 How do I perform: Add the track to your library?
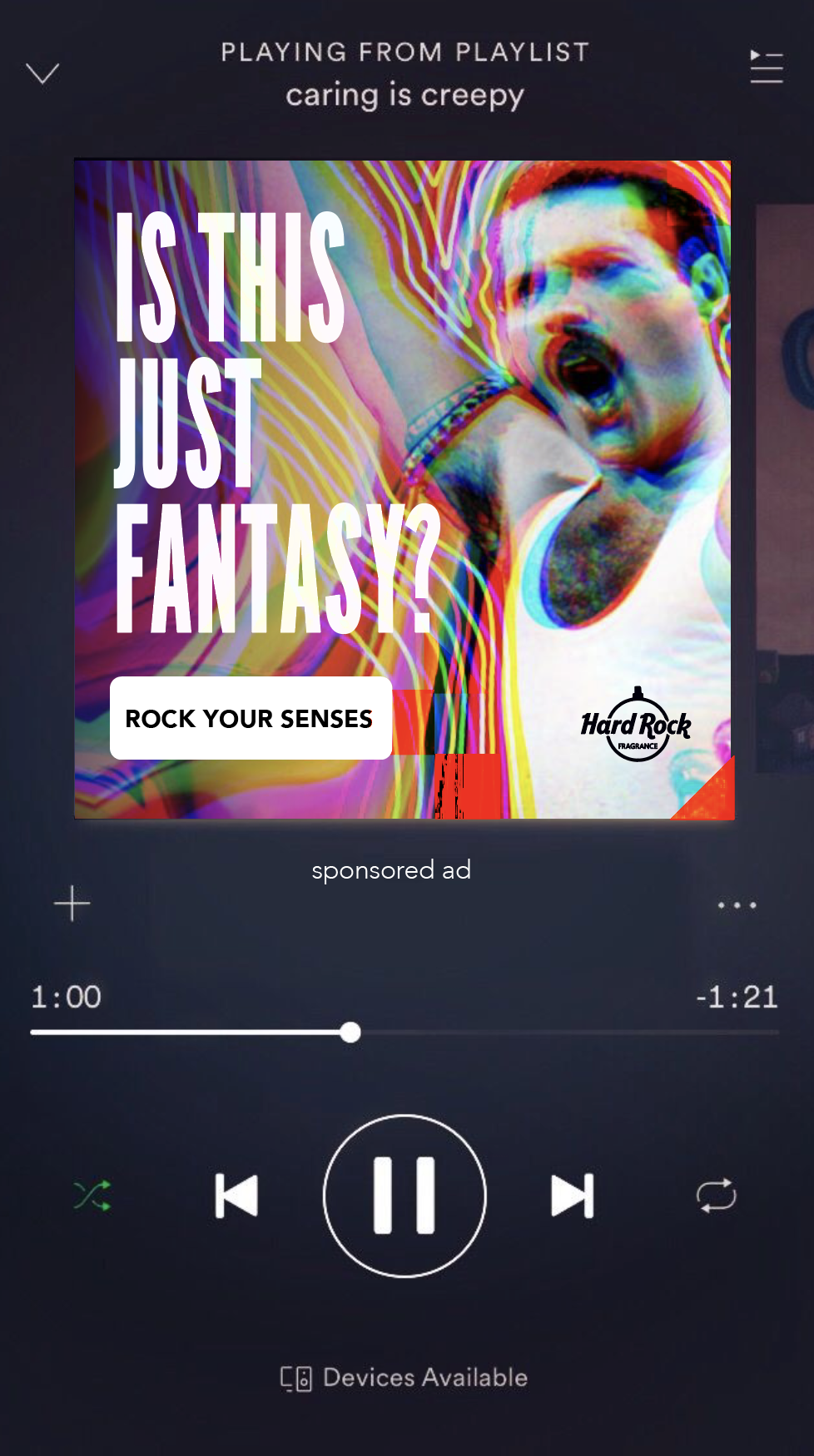(x=72, y=904)
